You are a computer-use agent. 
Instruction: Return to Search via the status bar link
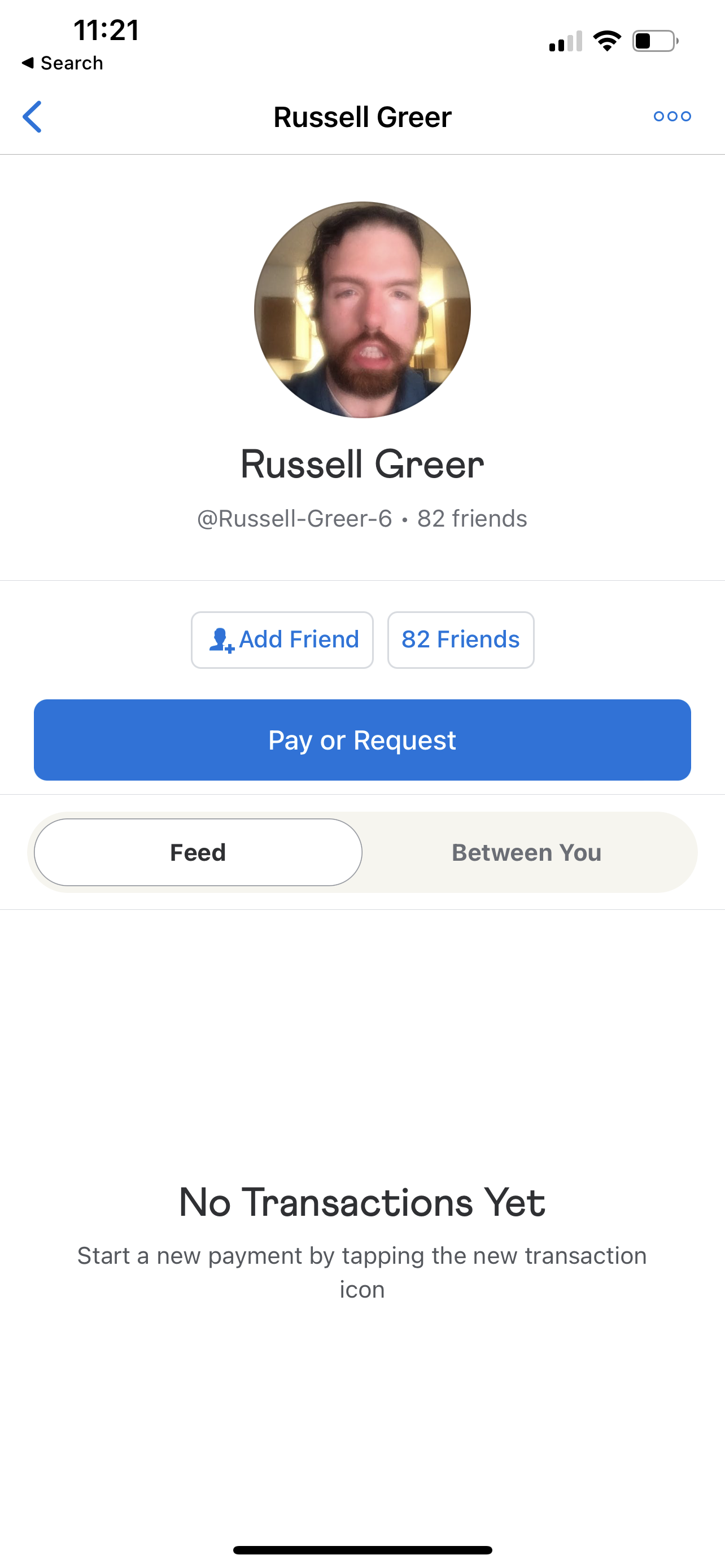(x=62, y=63)
